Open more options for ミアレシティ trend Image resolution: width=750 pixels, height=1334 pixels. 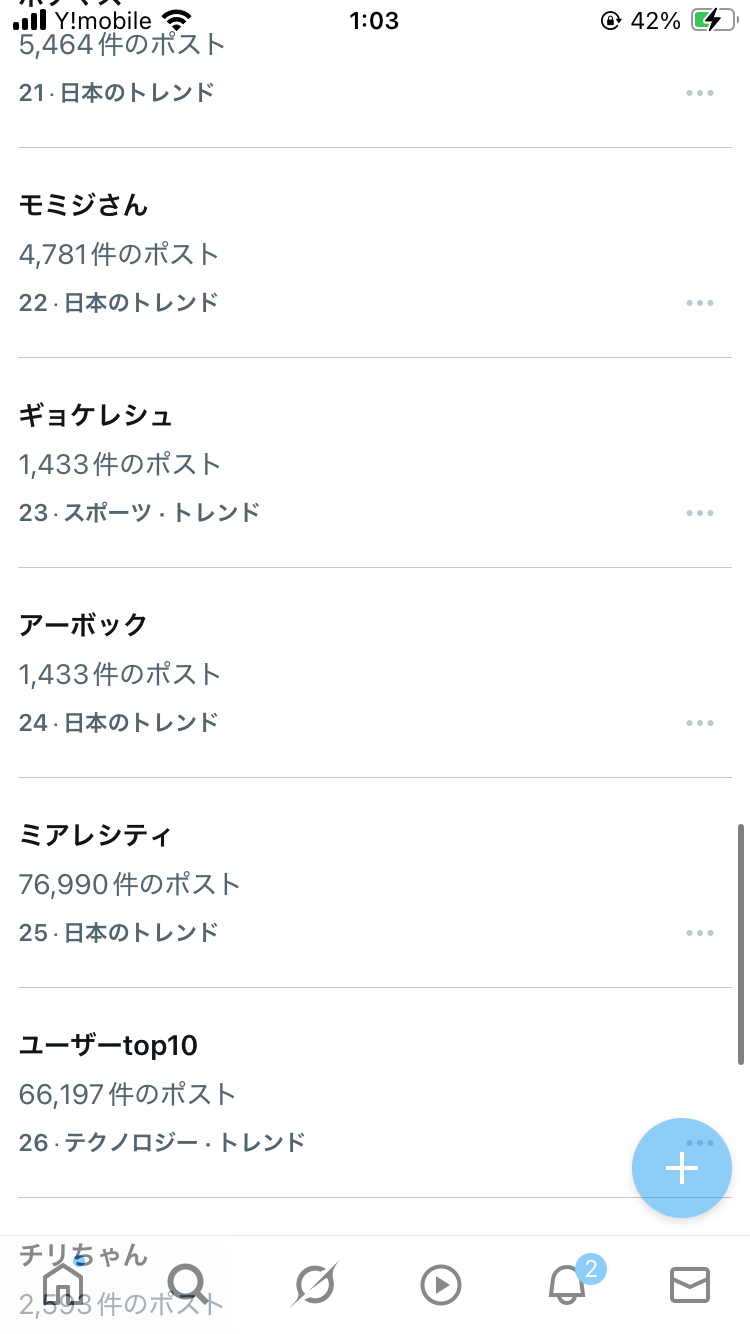[699, 933]
